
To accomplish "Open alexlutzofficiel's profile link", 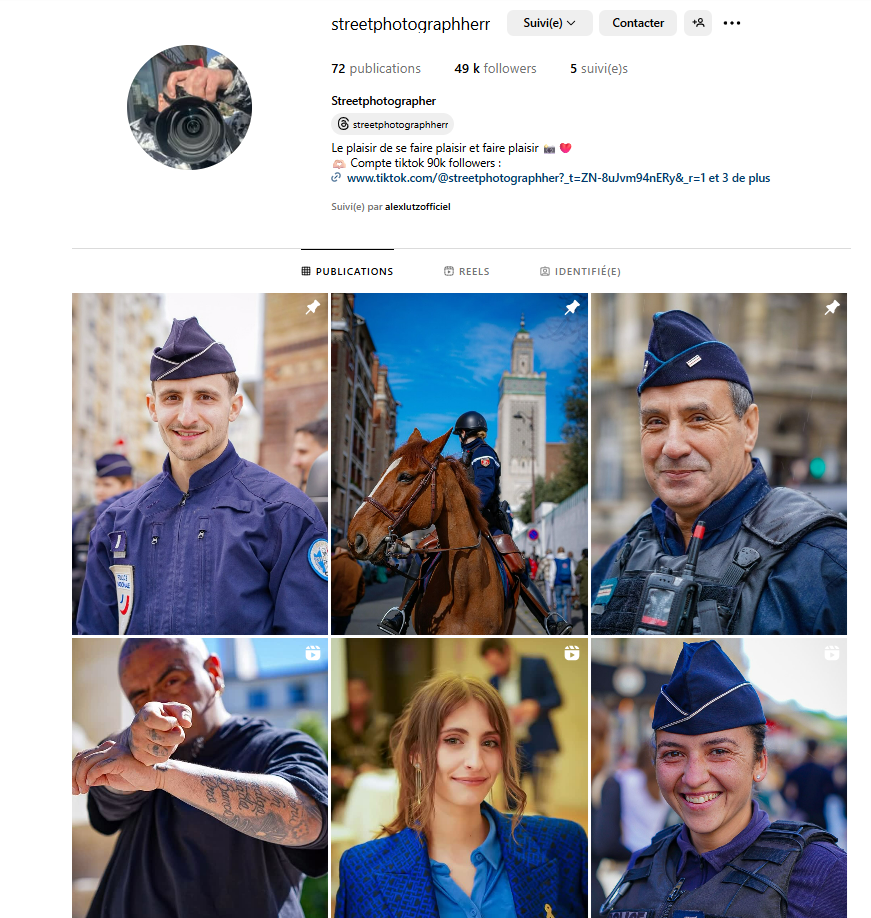I will coord(417,207).
